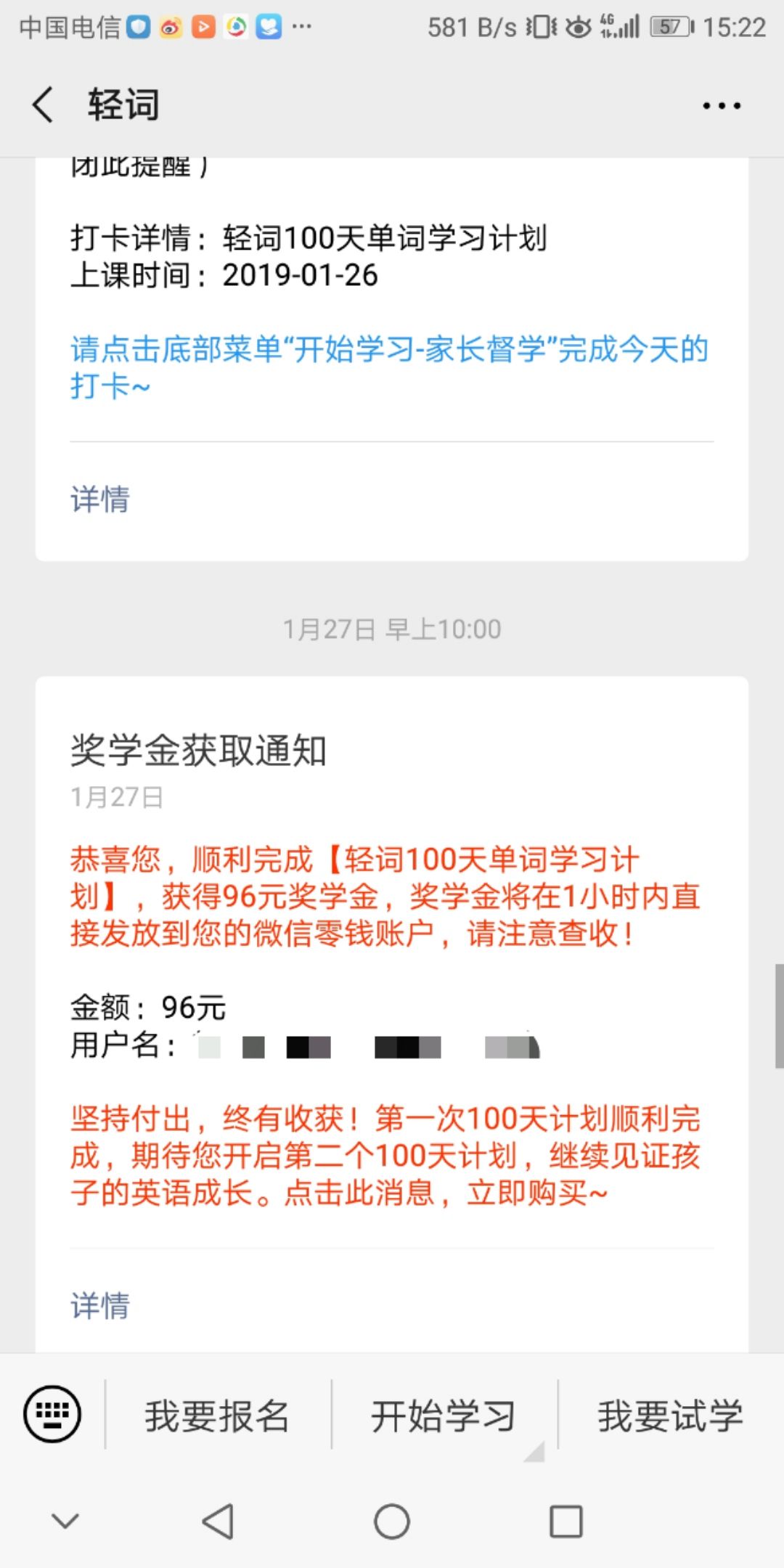
Task: Toggle to keyboard input with the keyboard icon
Action: click(x=52, y=1413)
